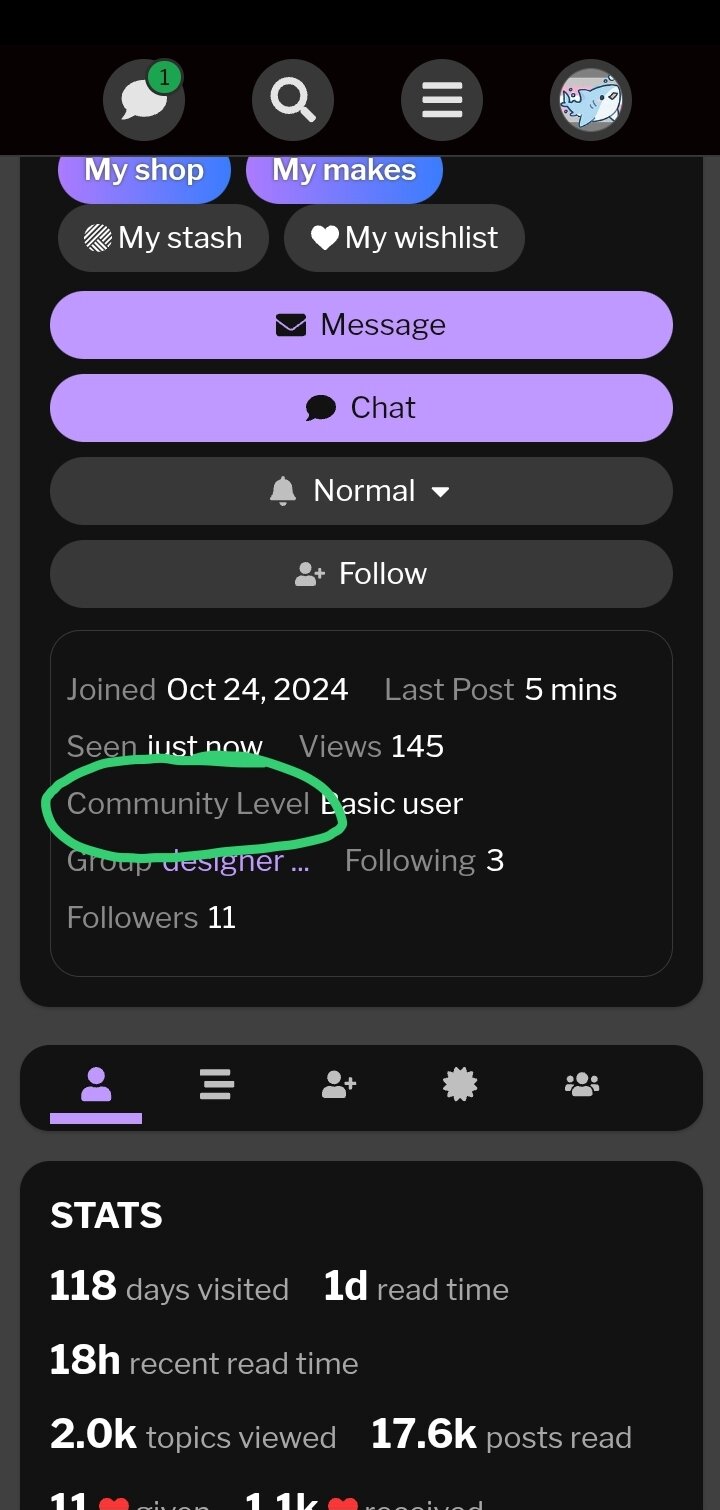Open the search icon in header
The height and width of the screenshot is (1510, 720).
tap(292, 100)
